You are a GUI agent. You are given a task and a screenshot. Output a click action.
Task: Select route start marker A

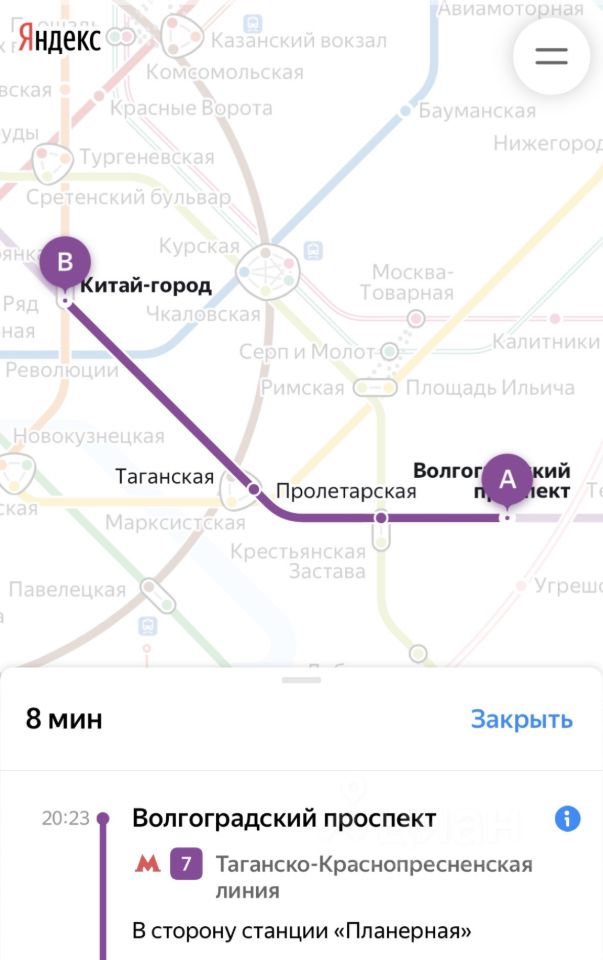tap(507, 481)
